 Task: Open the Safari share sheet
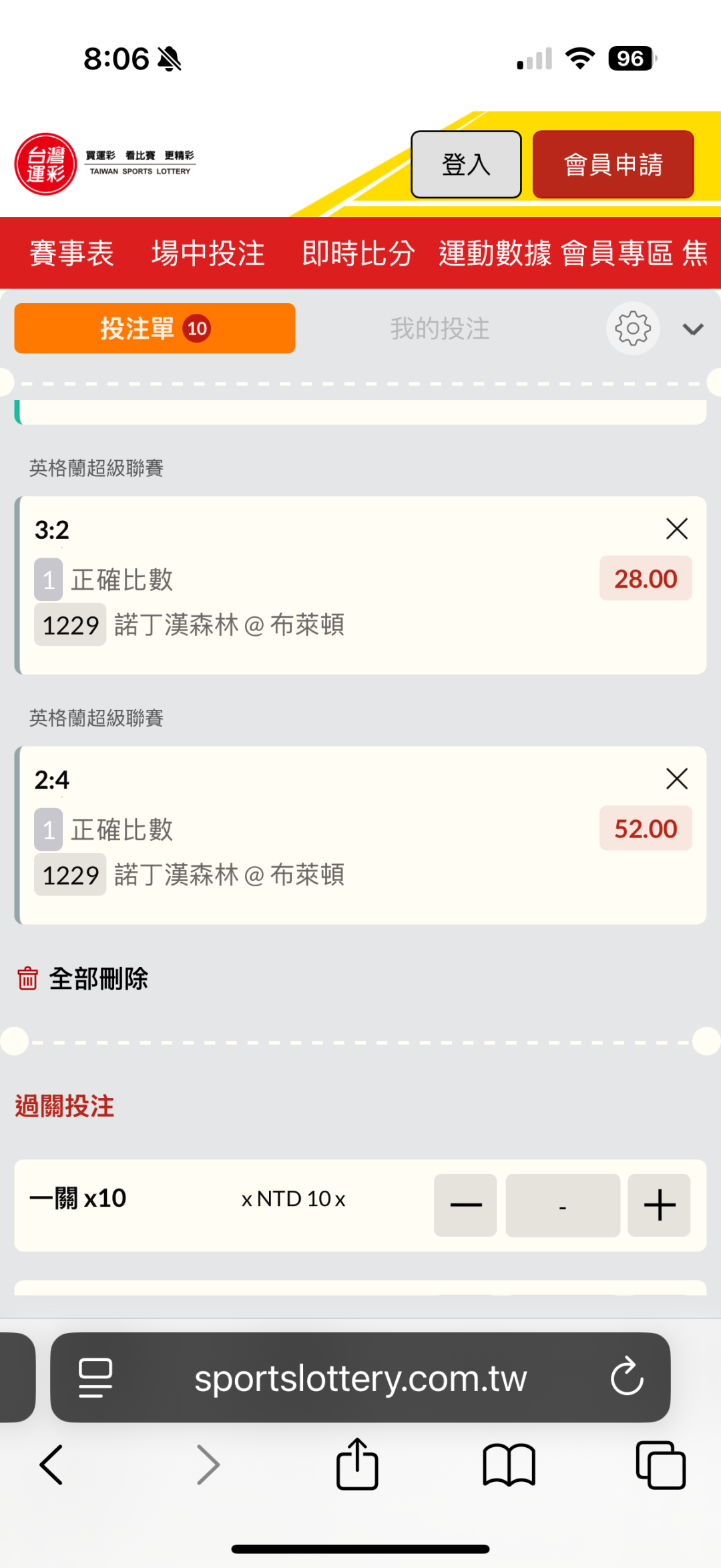click(x=357, y=1464)
